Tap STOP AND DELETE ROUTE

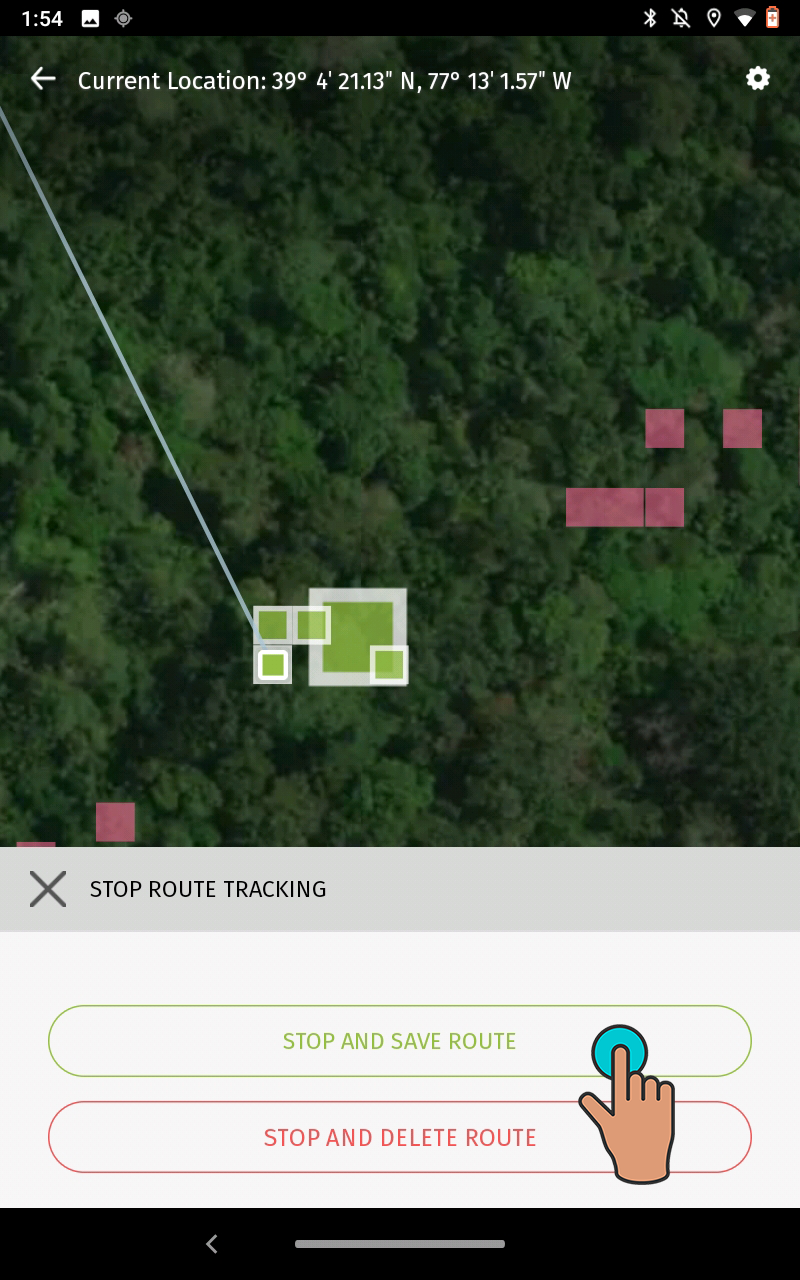tap(400, 1137)
